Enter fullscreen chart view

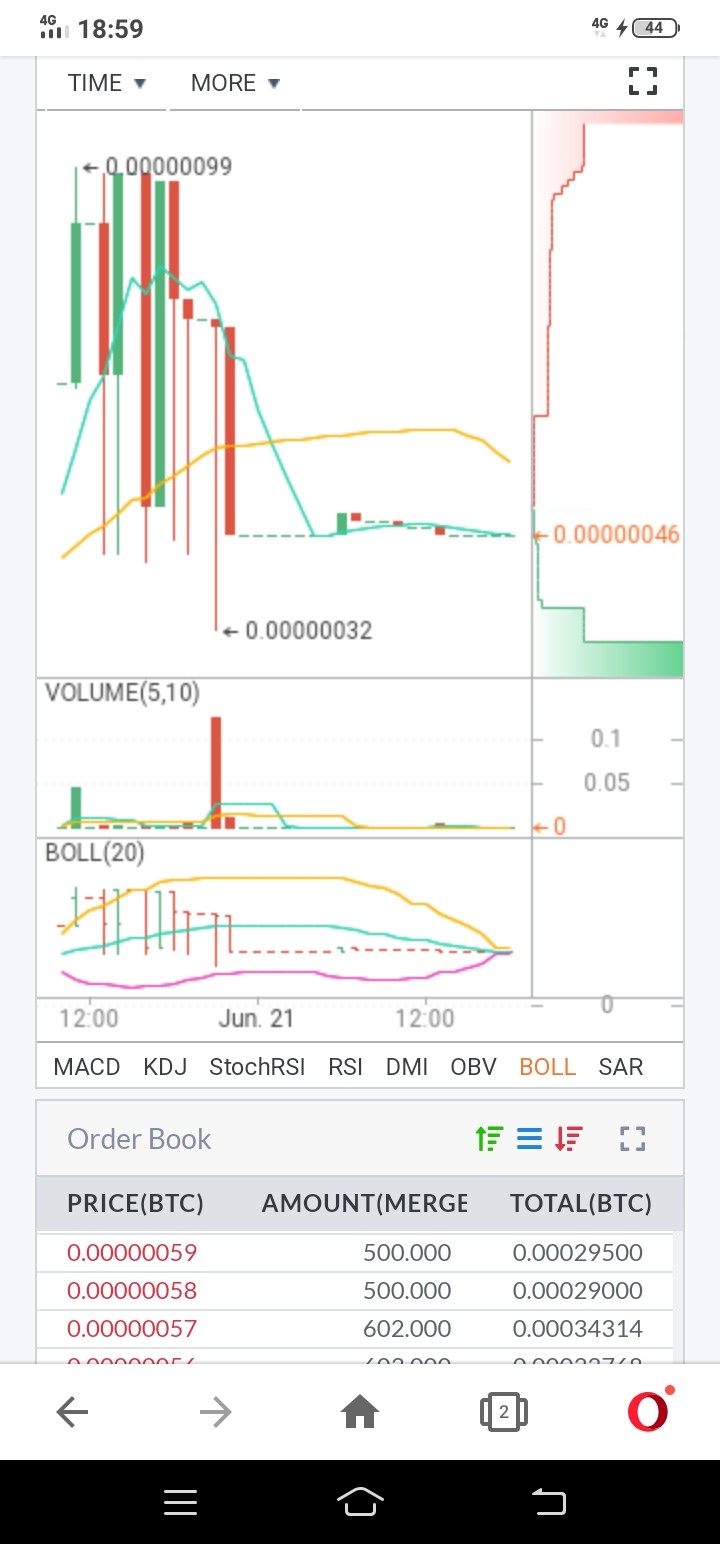point(642,81)
